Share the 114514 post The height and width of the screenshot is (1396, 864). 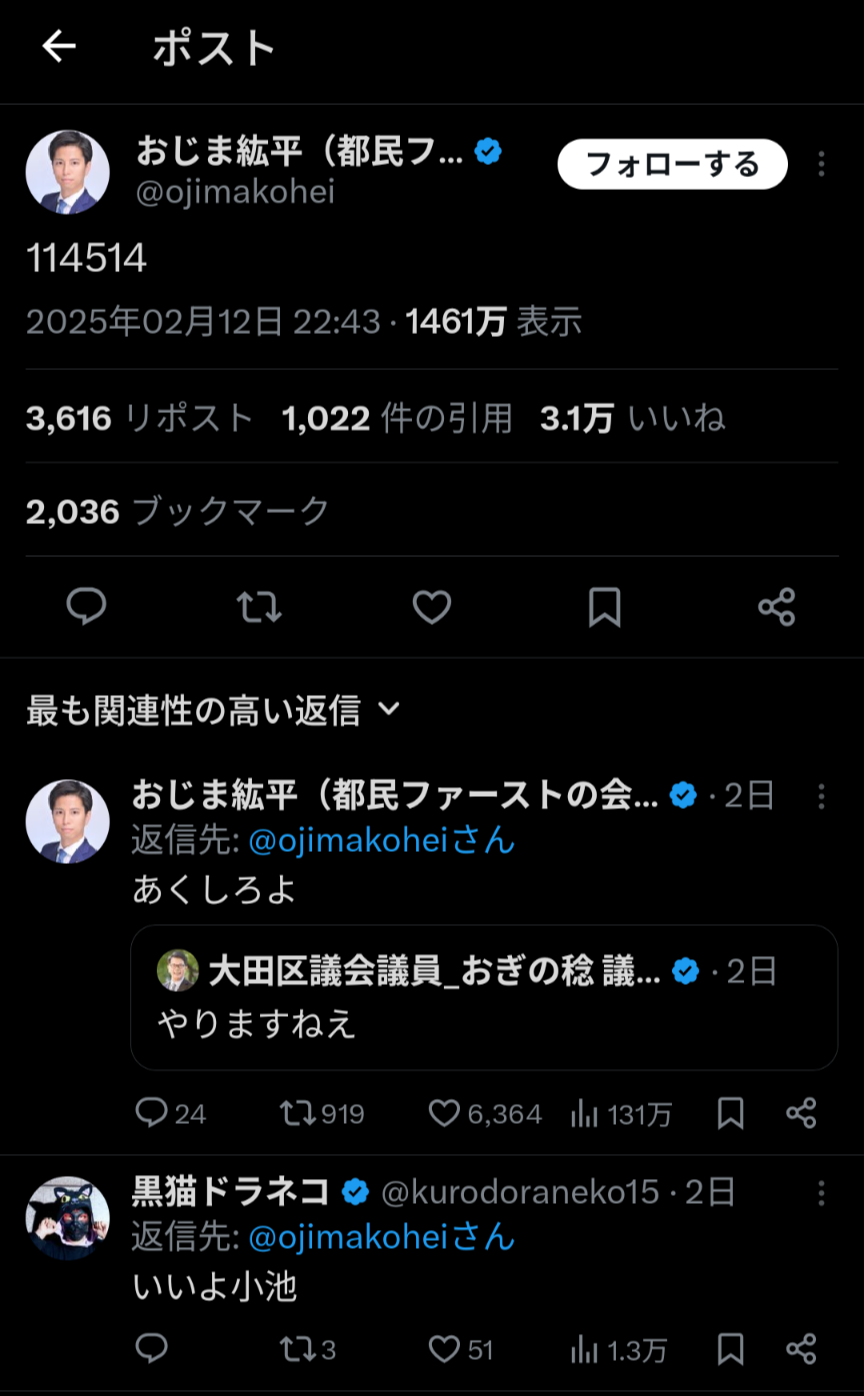pyautogui.click(x=777, y=607)
